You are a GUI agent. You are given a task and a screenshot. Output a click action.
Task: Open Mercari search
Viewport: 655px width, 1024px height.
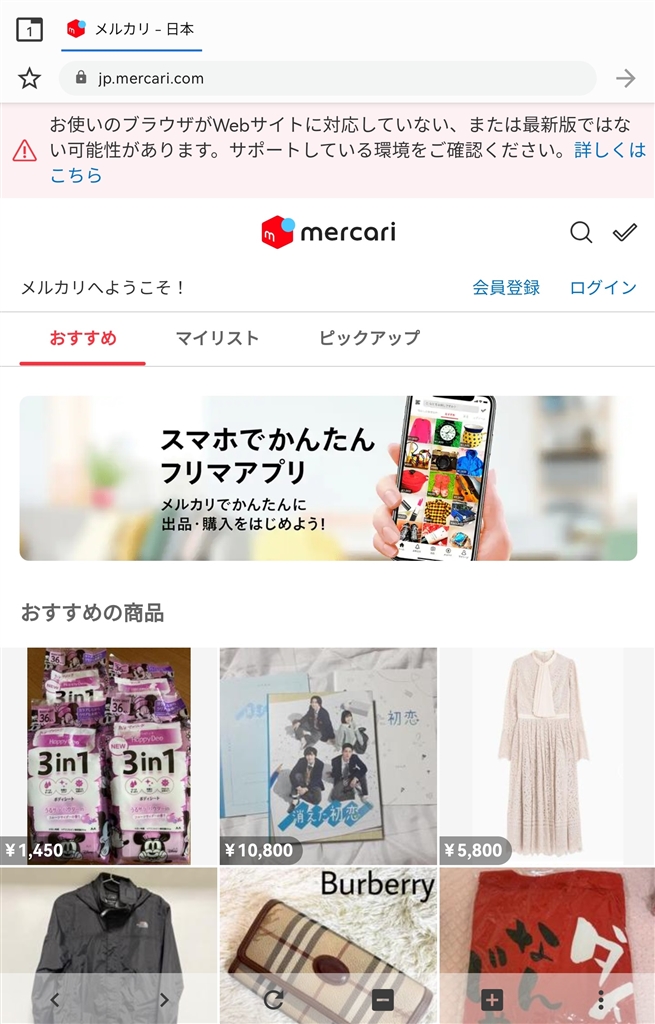(581, 233)
